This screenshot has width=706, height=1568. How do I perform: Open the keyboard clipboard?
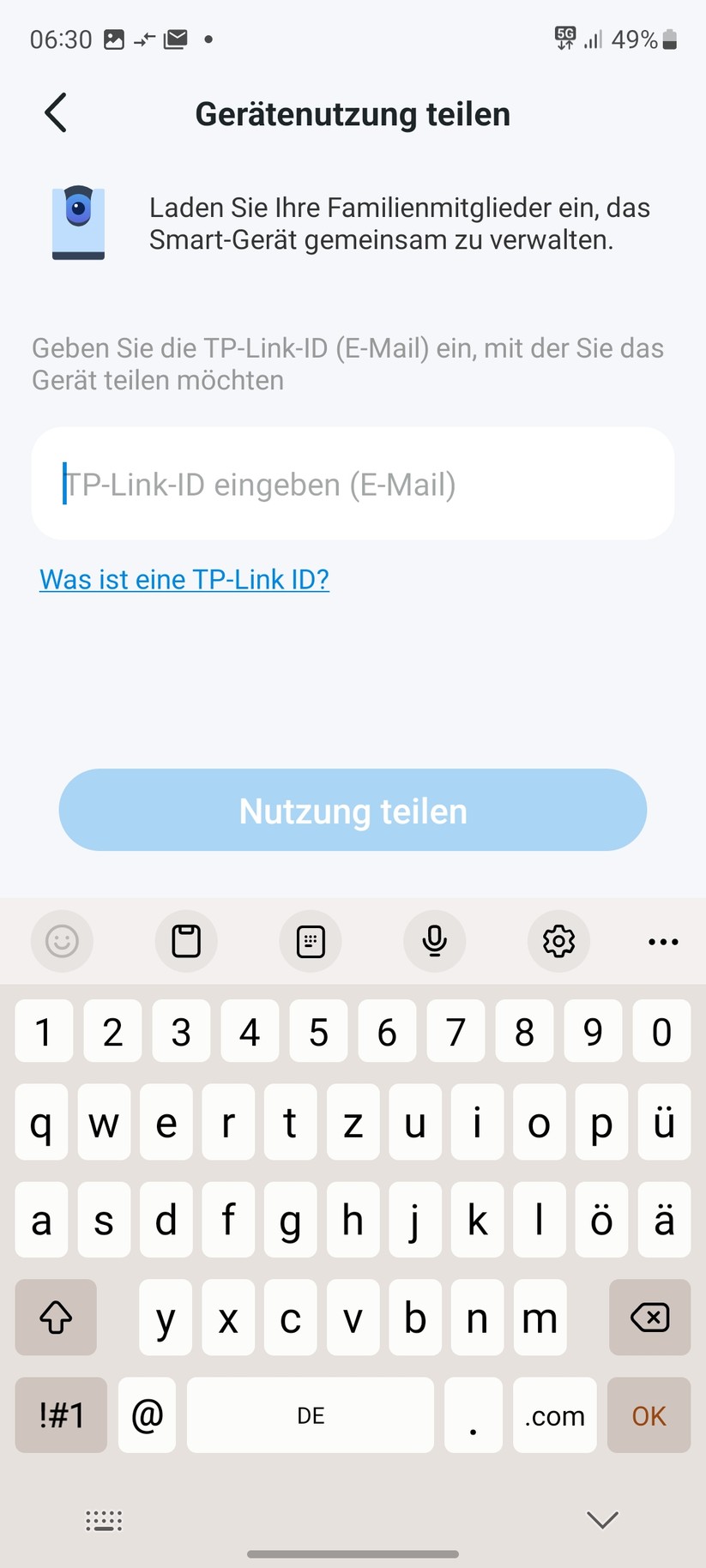186,941
